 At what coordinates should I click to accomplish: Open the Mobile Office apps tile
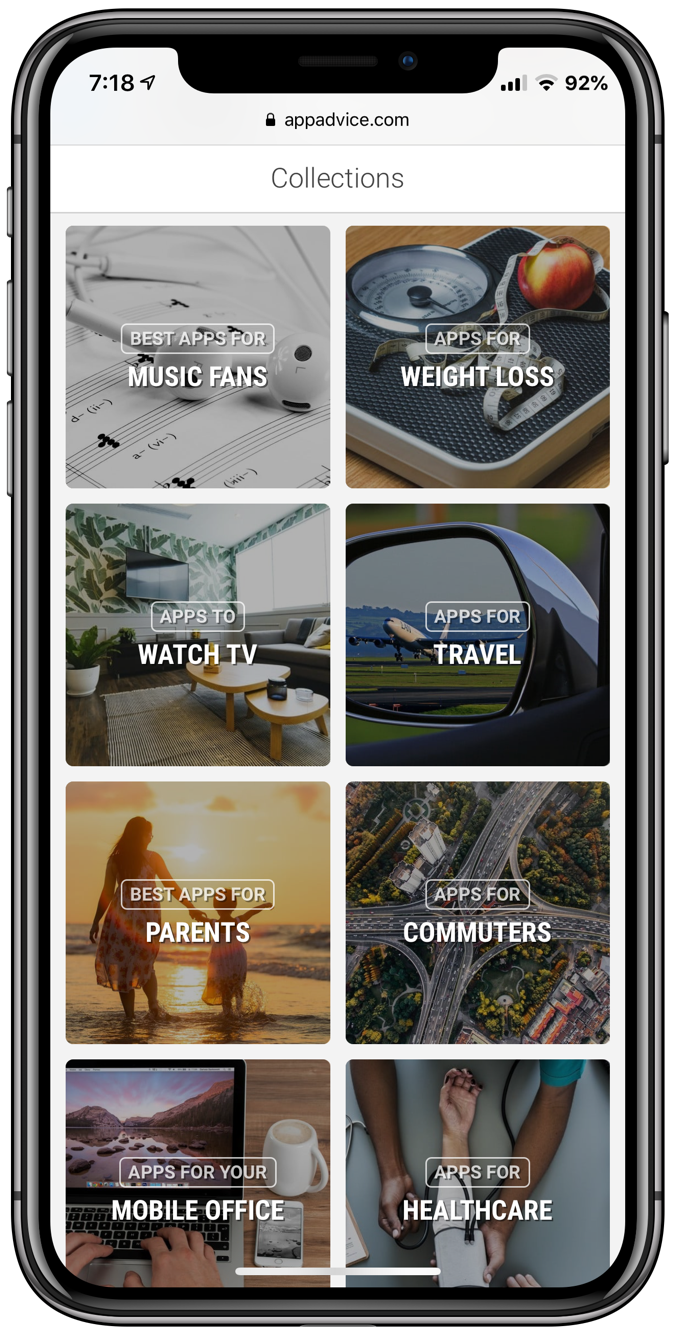point(198,1173)
